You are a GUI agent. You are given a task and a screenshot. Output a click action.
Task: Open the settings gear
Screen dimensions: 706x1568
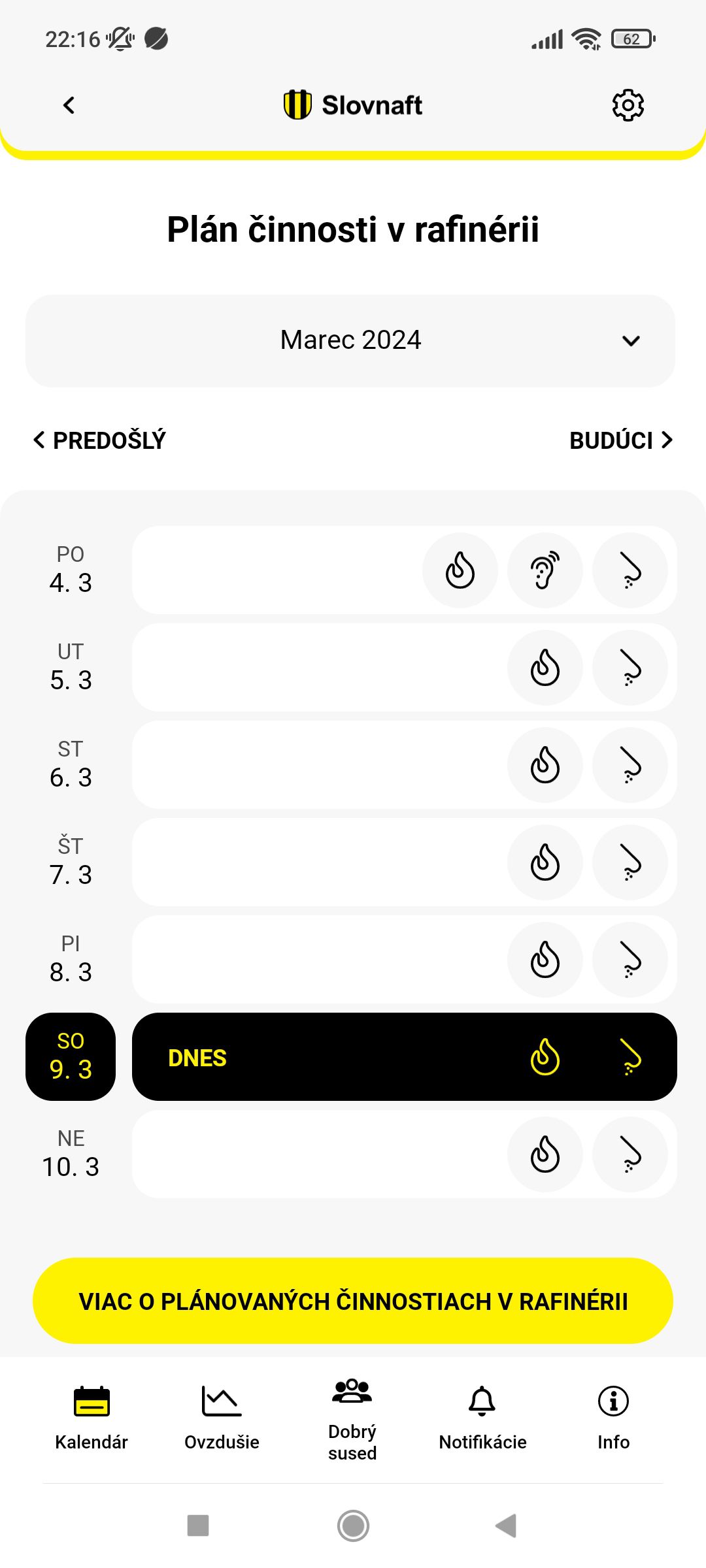click(x=628, y=105)
